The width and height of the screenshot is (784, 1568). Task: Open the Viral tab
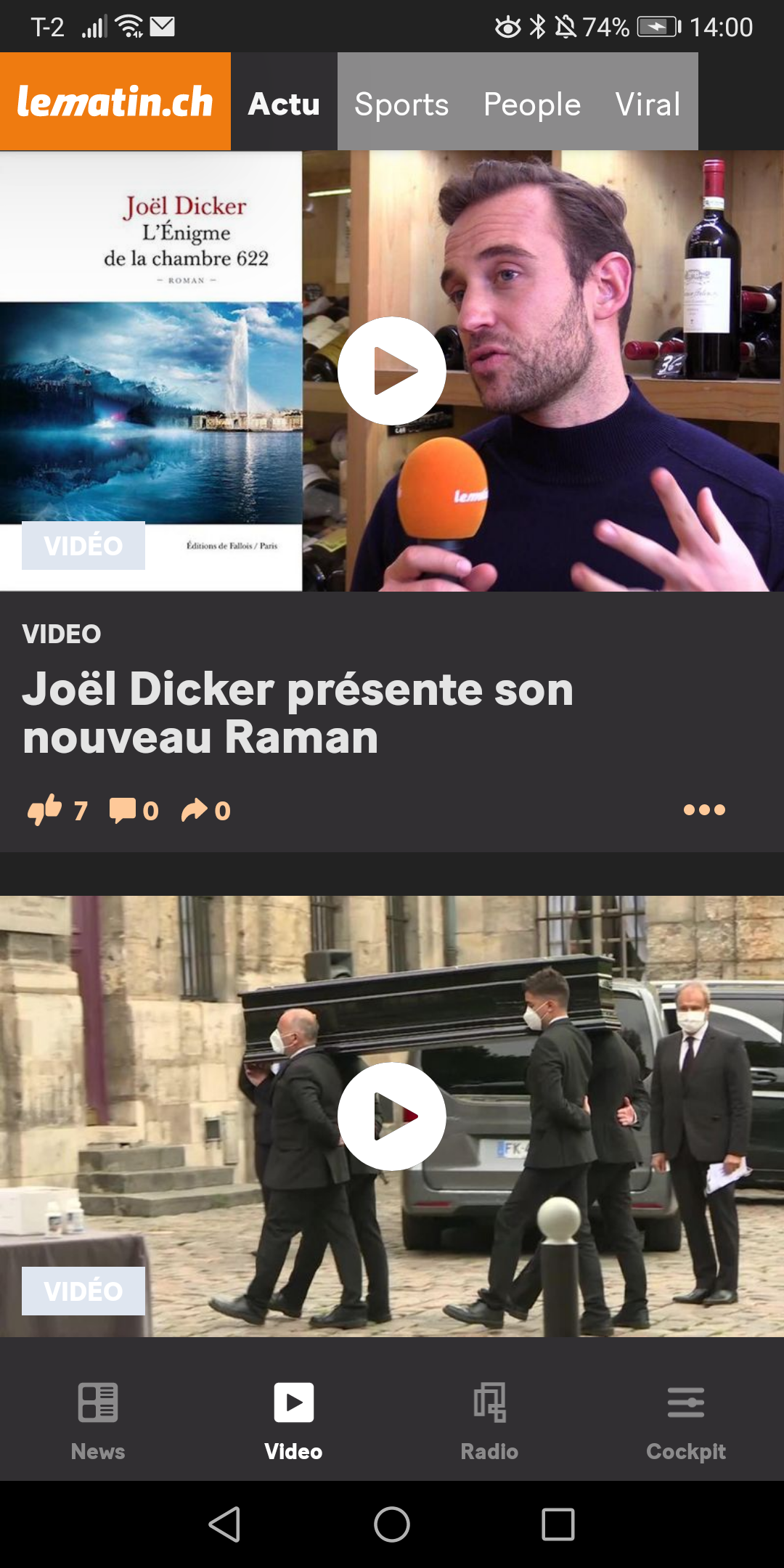648,104
